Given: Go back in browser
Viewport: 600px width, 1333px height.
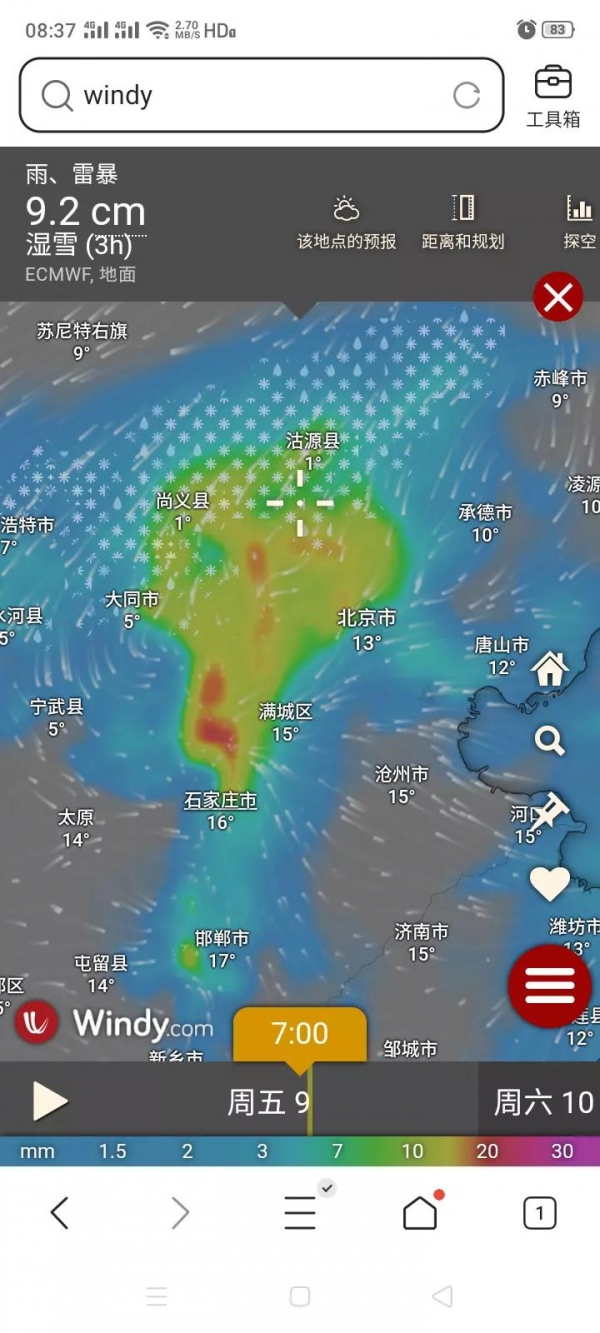Looking at the screenshot, I should click(x=60, y=1213).
